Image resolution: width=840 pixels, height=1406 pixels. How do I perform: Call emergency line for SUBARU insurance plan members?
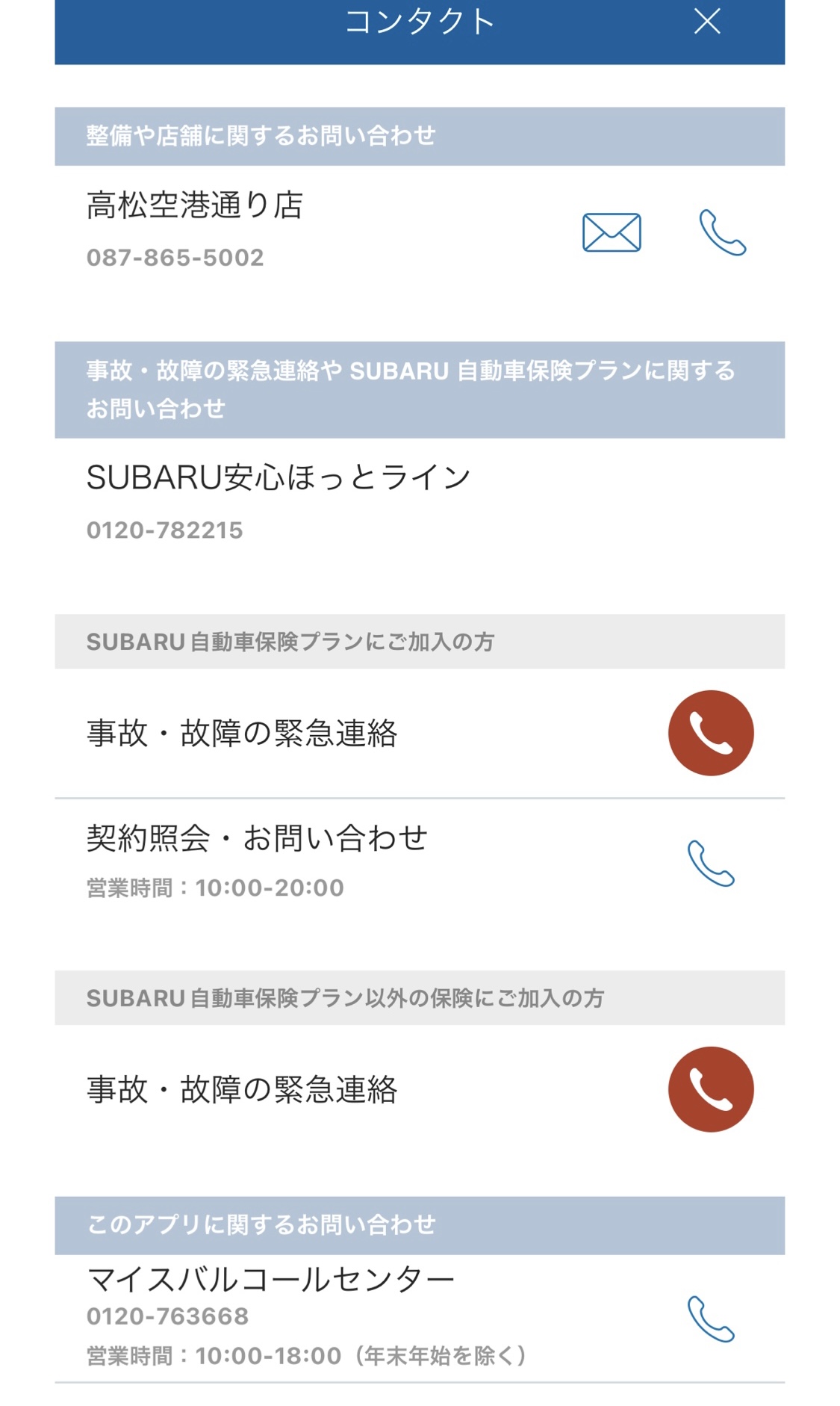pos(710,733)
